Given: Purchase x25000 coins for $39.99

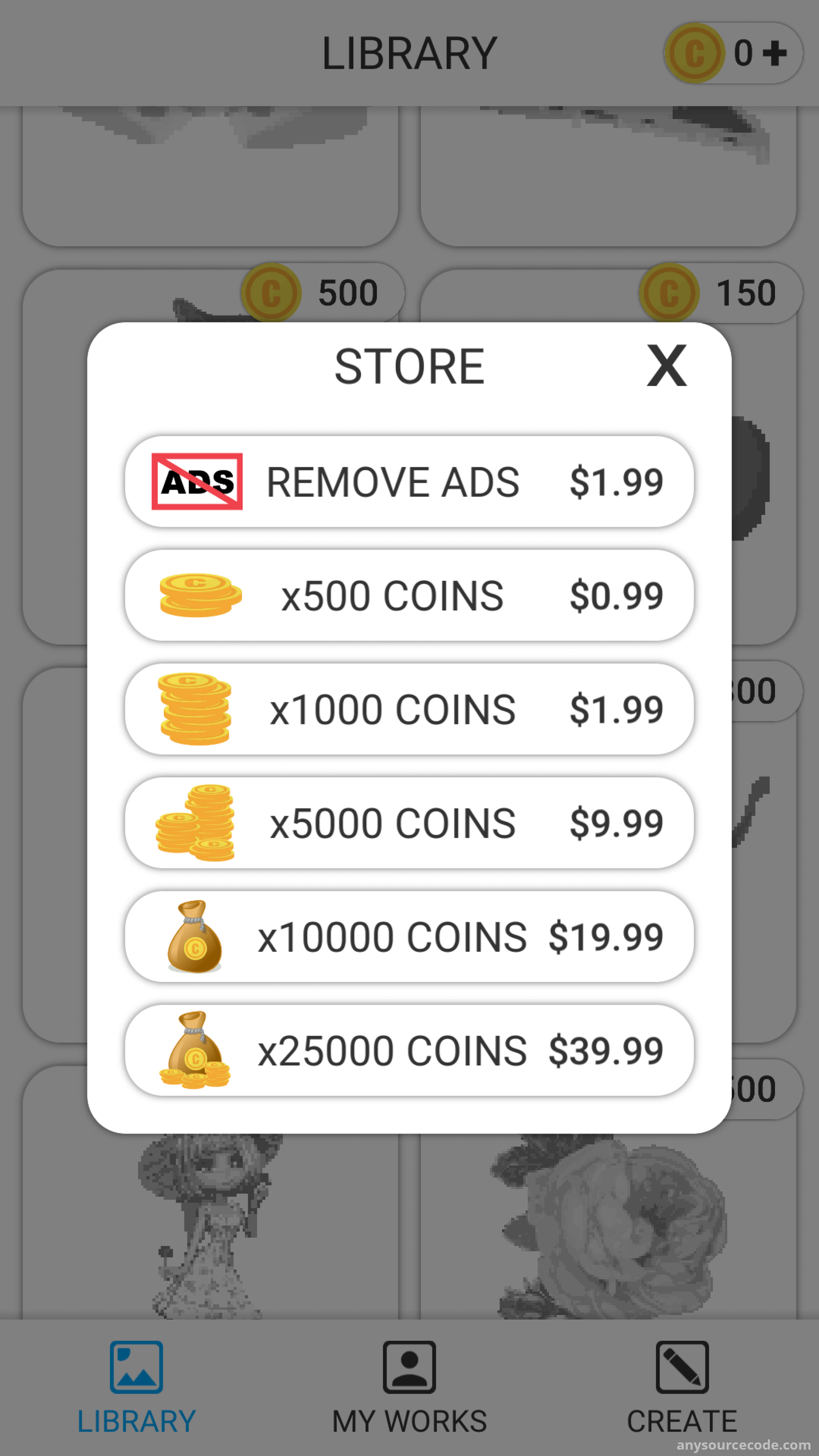Looking at the screenshot, I should point(409,1051).
